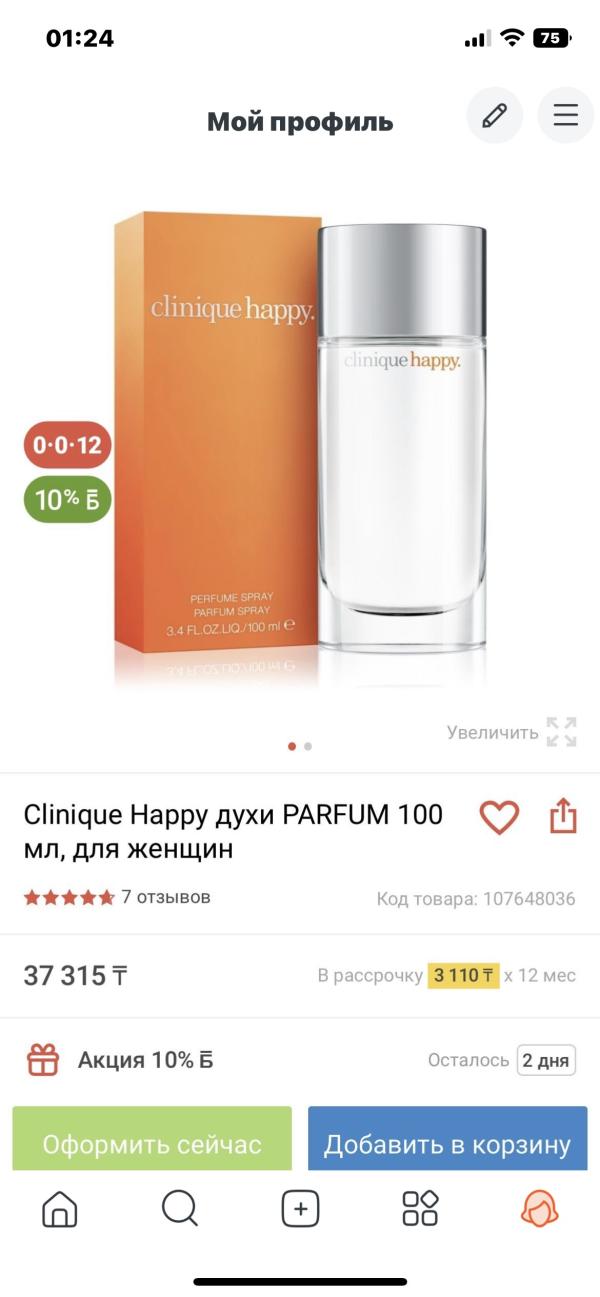Screen dimensions: 600x1297
Task: Go to the home tab
Action: click(60, 1209)
